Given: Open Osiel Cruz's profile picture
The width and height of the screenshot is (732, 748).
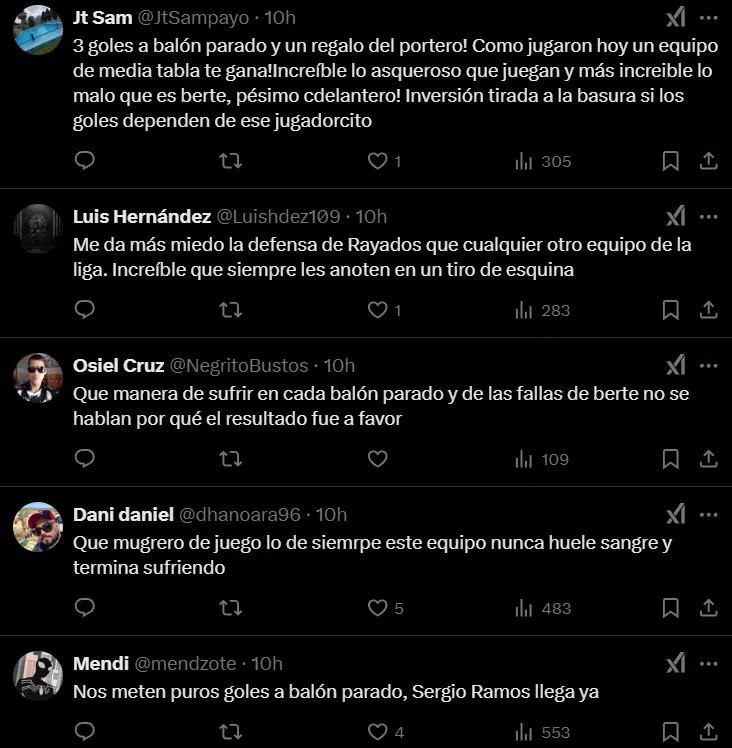Looking at the screenshot, I should coord(38,377).
